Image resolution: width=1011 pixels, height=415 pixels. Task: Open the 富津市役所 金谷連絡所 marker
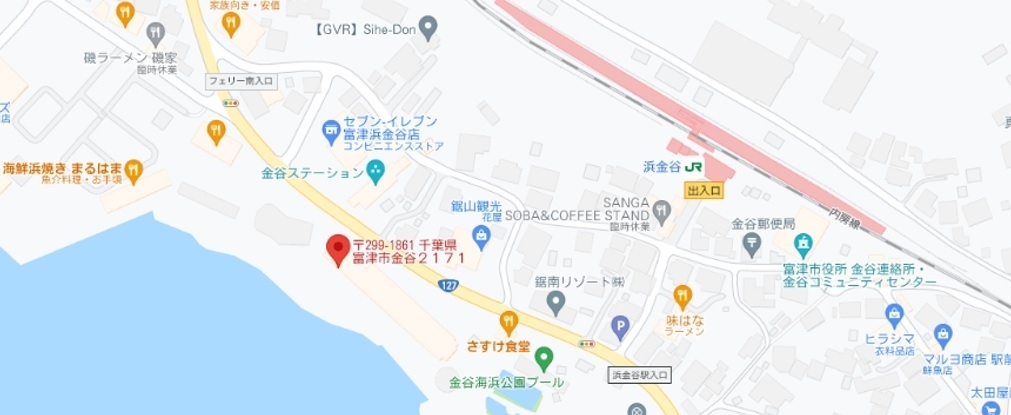point(802,243)
